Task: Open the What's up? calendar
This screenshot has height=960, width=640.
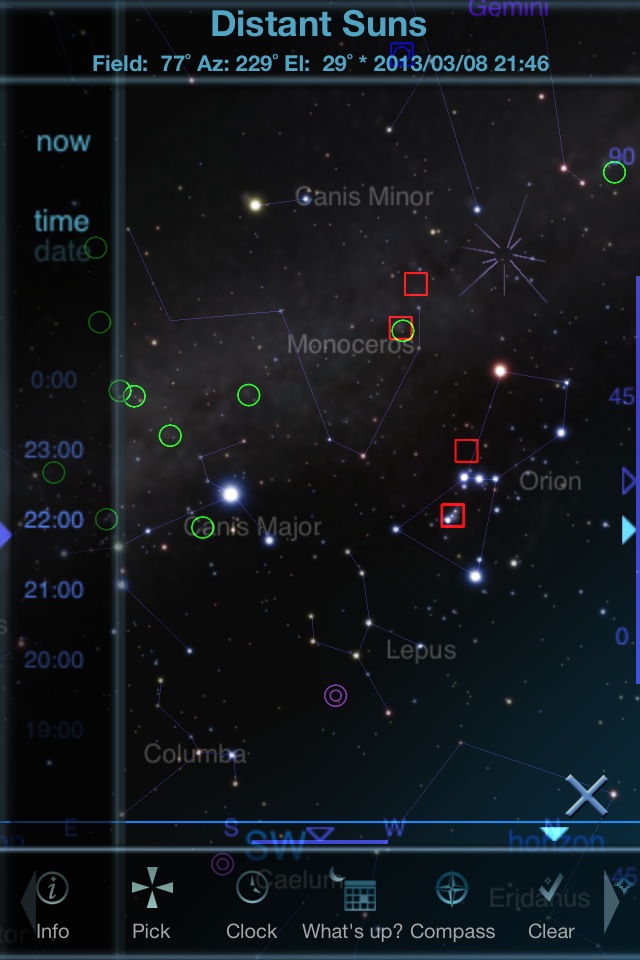Action: 353,905
